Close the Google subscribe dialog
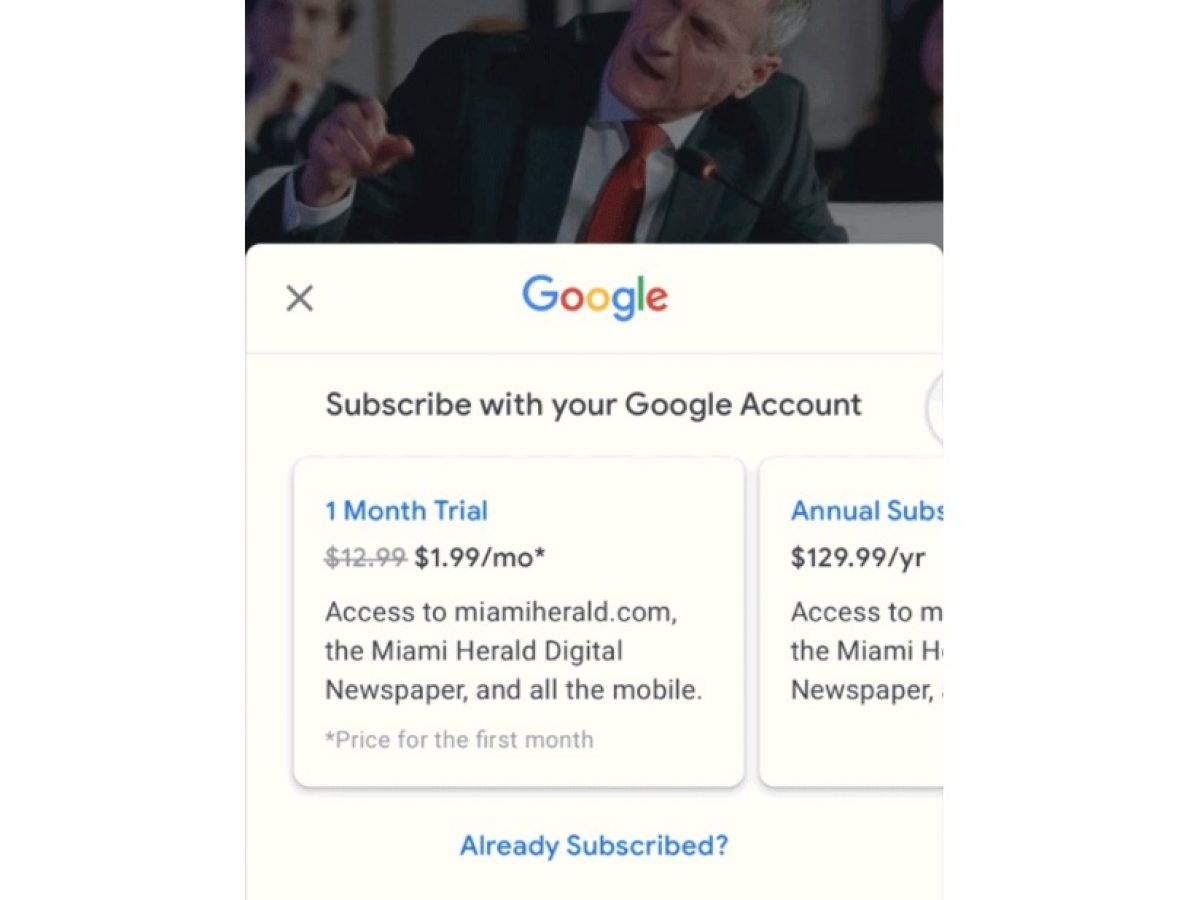1200x900 pixels. click(299, 298)
